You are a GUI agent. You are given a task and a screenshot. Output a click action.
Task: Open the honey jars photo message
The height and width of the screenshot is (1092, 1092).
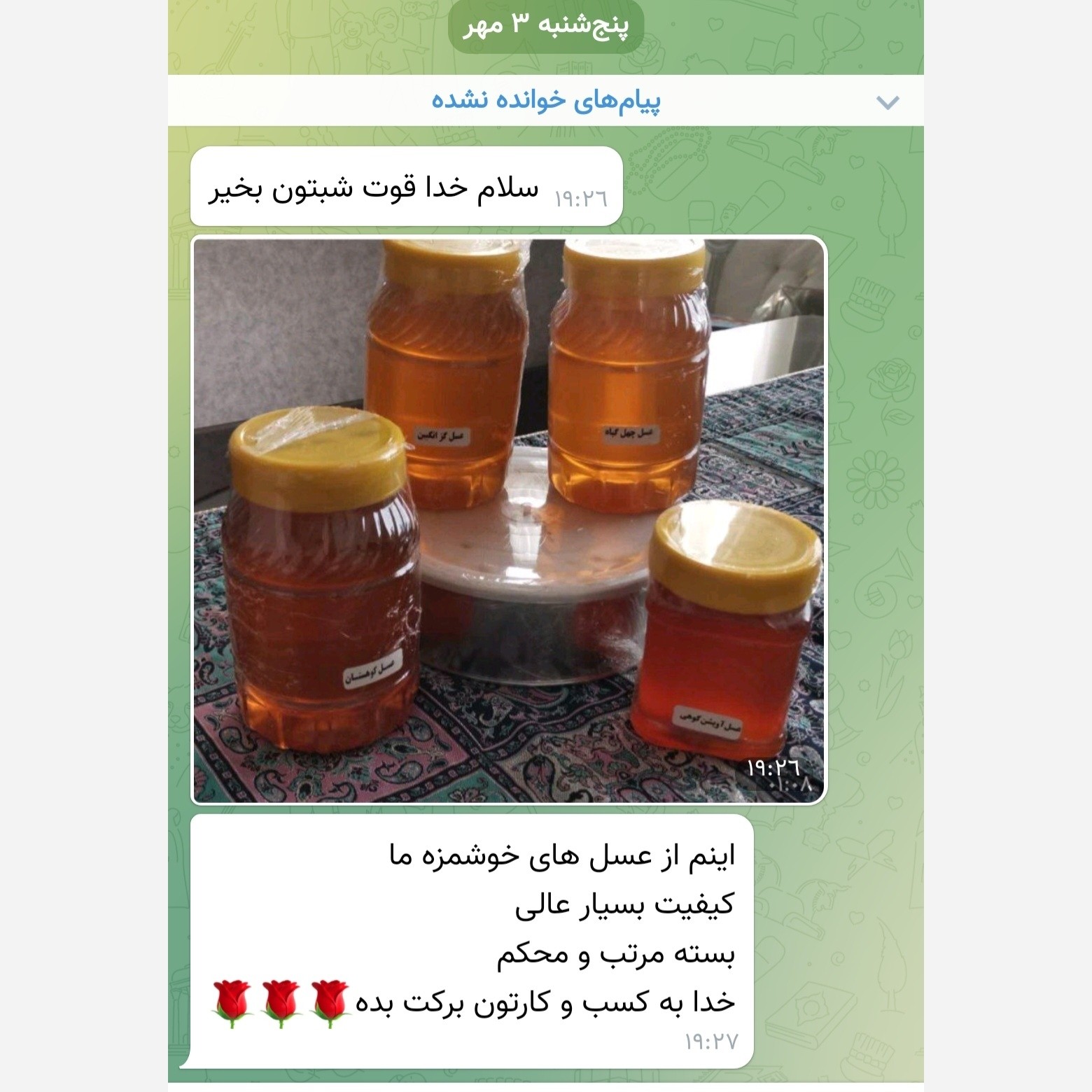(x=509, y=520)
